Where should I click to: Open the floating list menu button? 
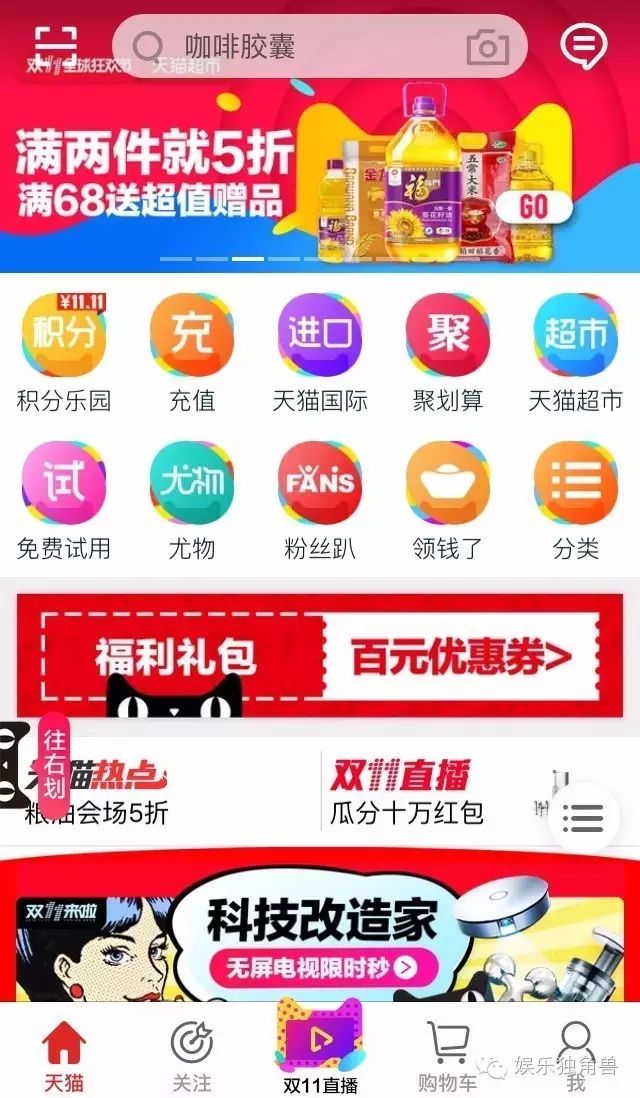click(583, 819)
